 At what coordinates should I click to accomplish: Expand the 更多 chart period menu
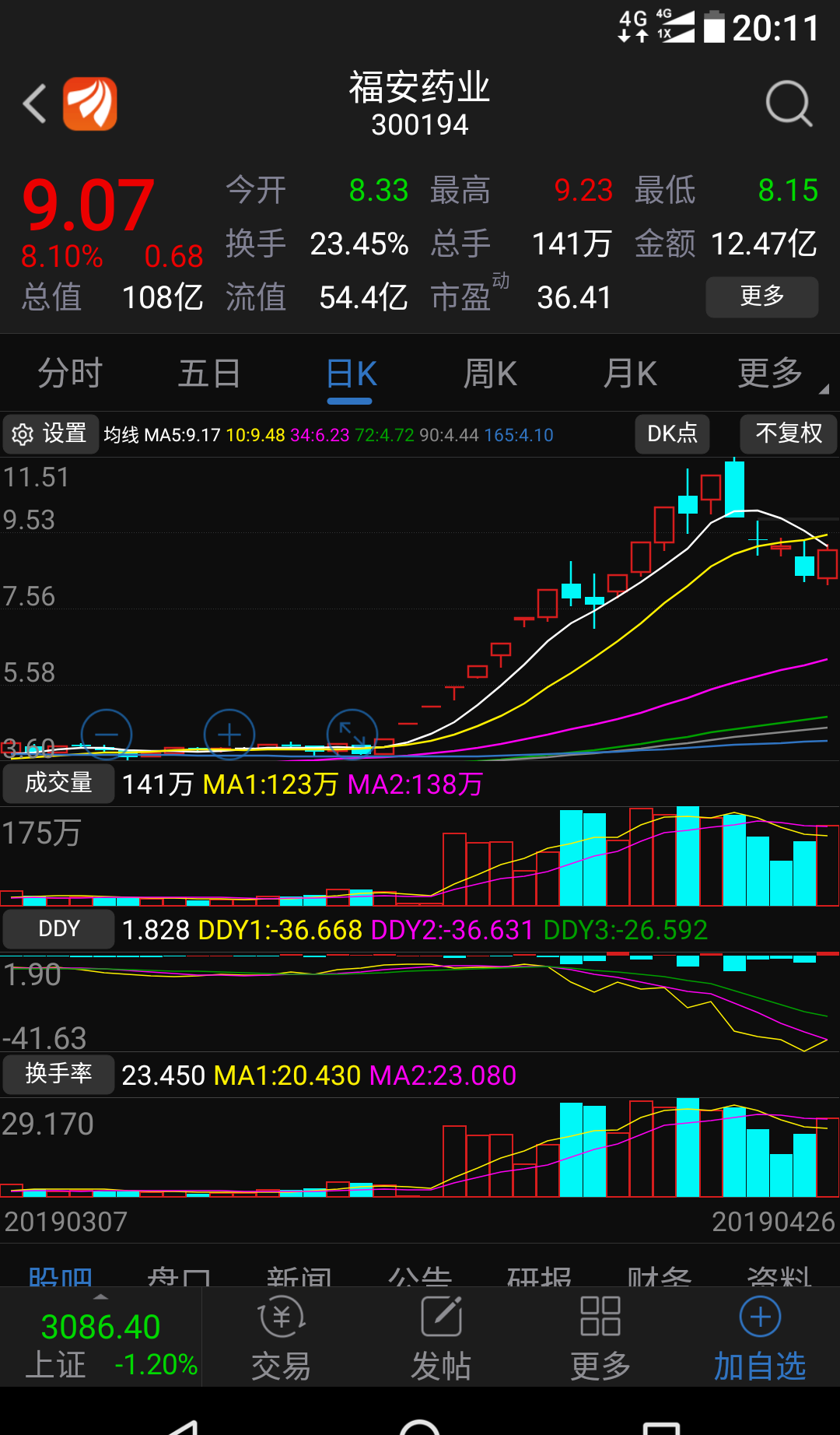pyautogui.click(x=769, y=374)
